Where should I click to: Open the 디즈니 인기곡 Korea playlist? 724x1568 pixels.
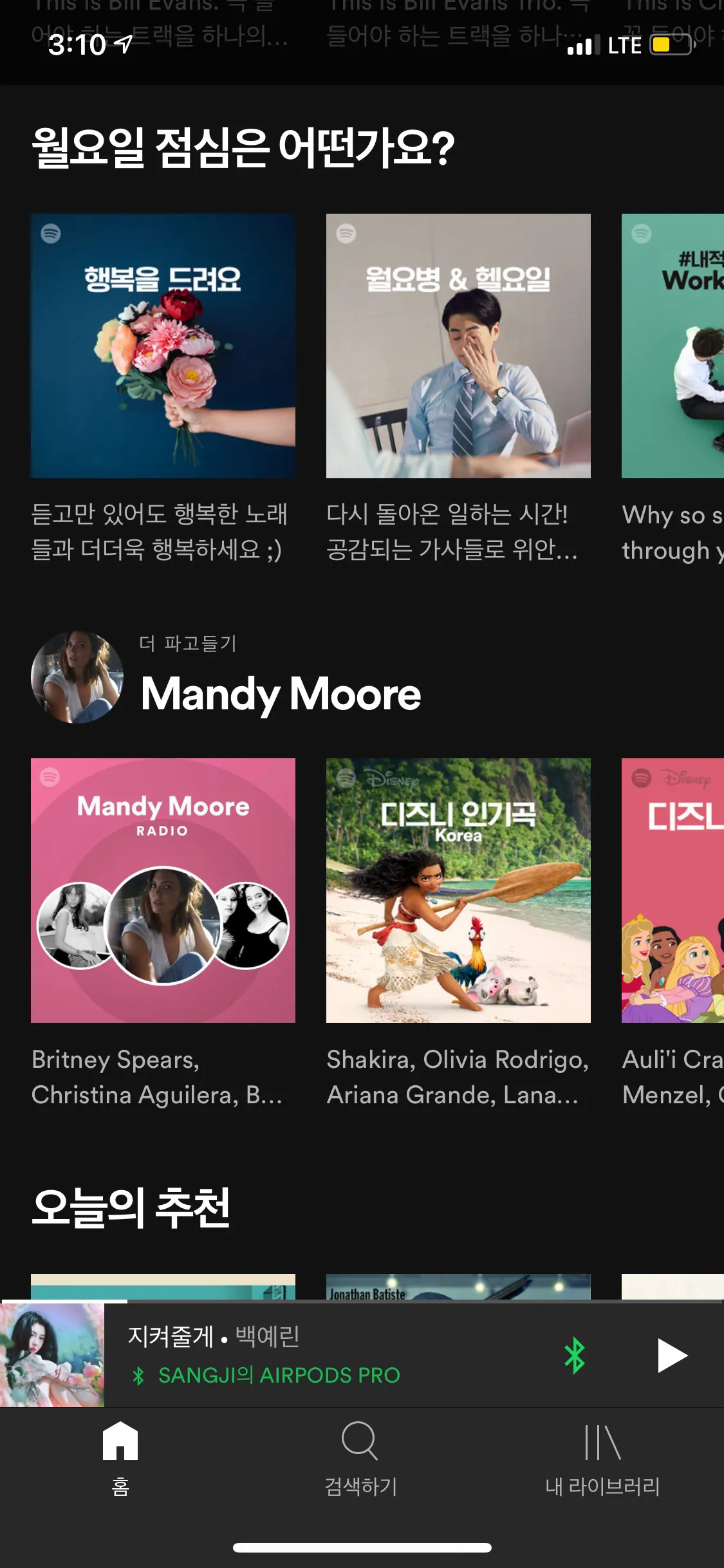[458, 890]
